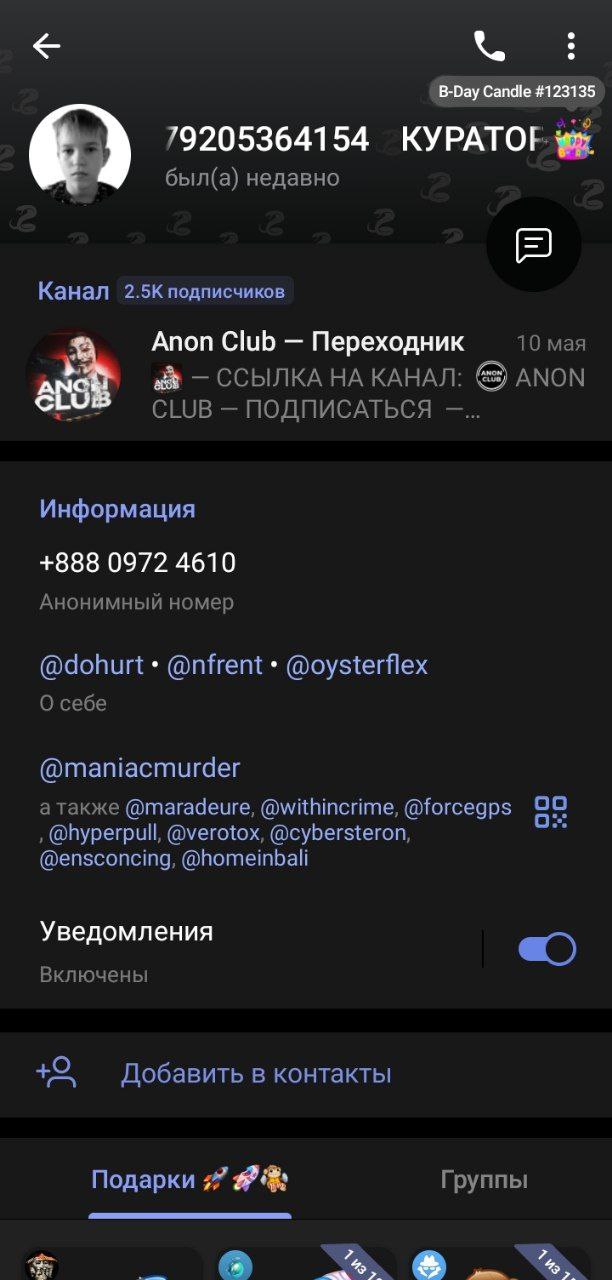Tap the anonymous number +888 0972 4610
This screenshot has height=1280, width=612.
tap(137, 563)
